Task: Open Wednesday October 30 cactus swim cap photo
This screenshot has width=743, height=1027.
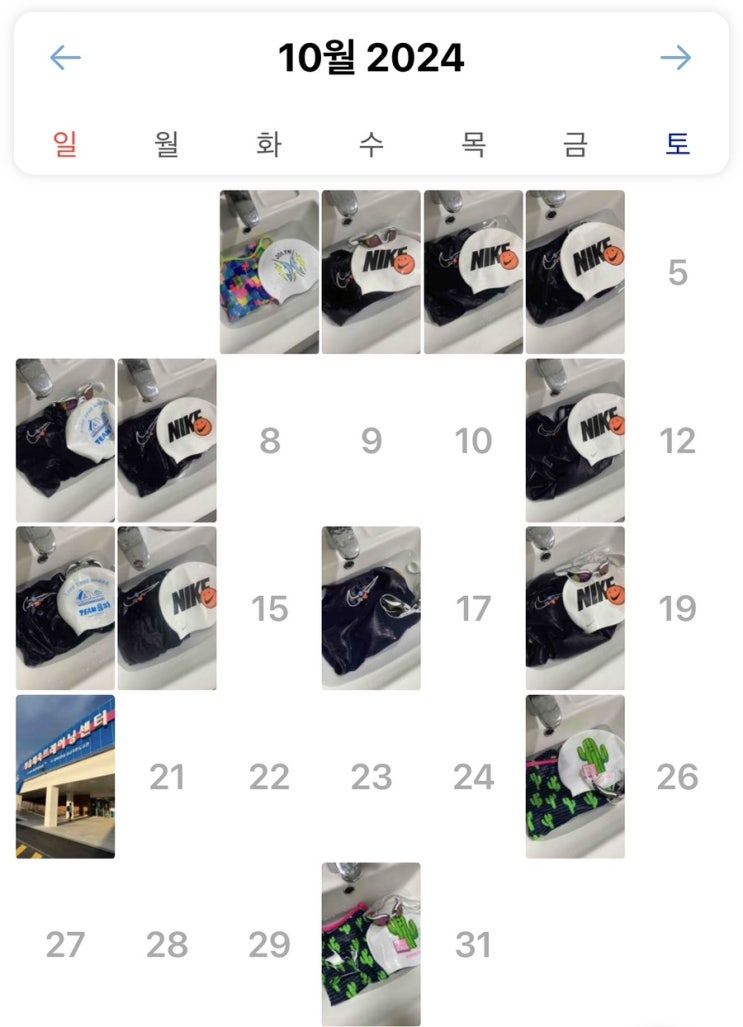Action: pos(371,944)
